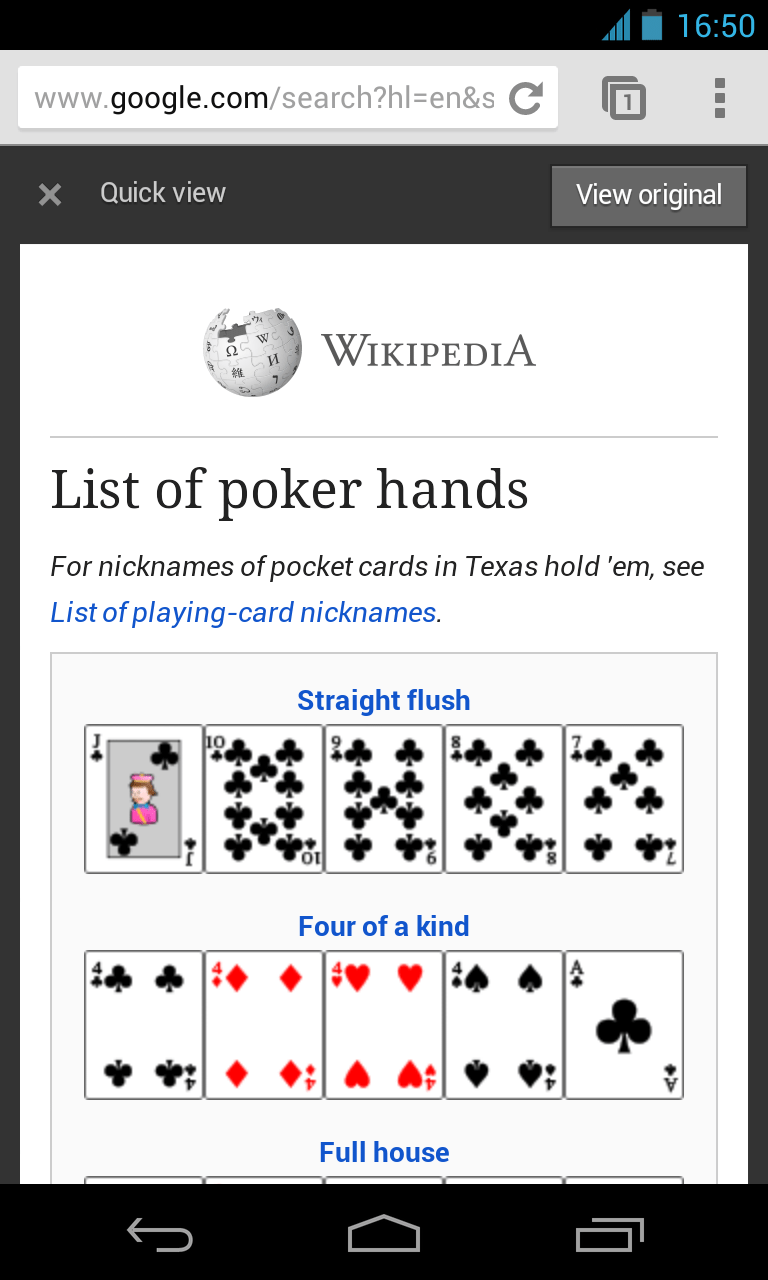The width and height of the screenshot is (768, 1280).
Task: Open the browser overflow menu
Action: (719, 98)
